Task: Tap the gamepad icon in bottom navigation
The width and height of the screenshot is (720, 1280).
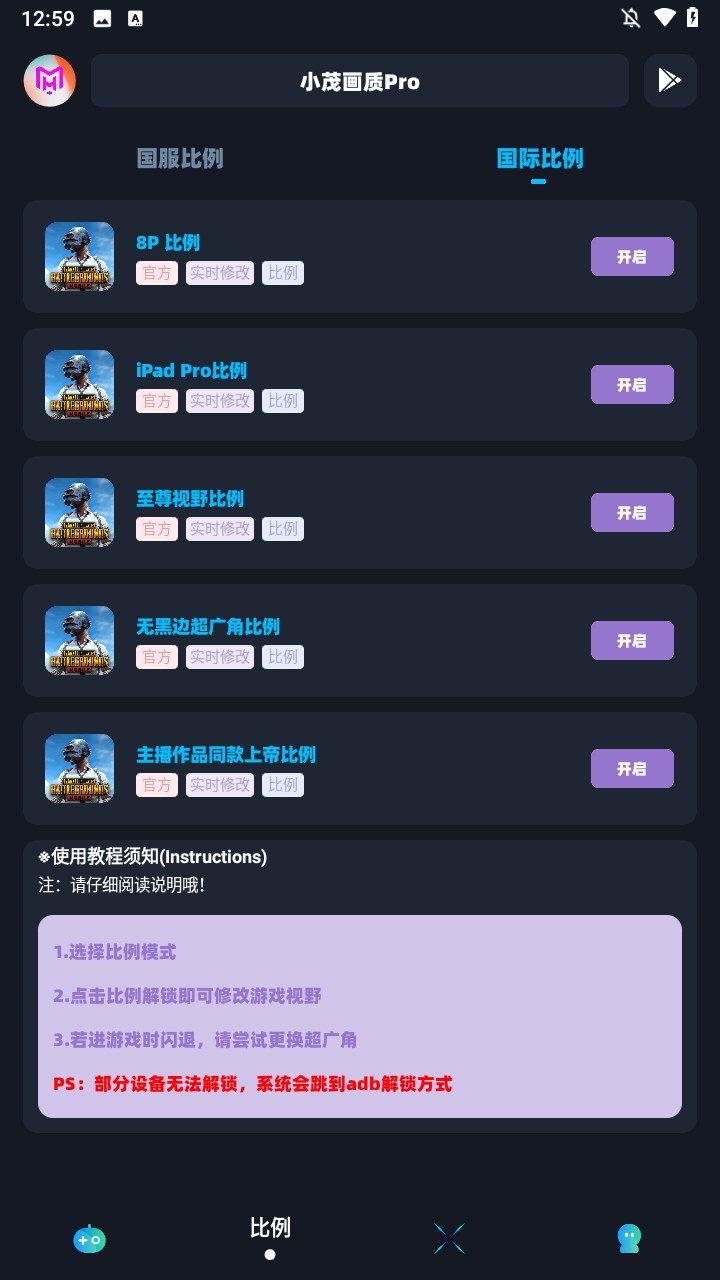Action: [89, 1238]
